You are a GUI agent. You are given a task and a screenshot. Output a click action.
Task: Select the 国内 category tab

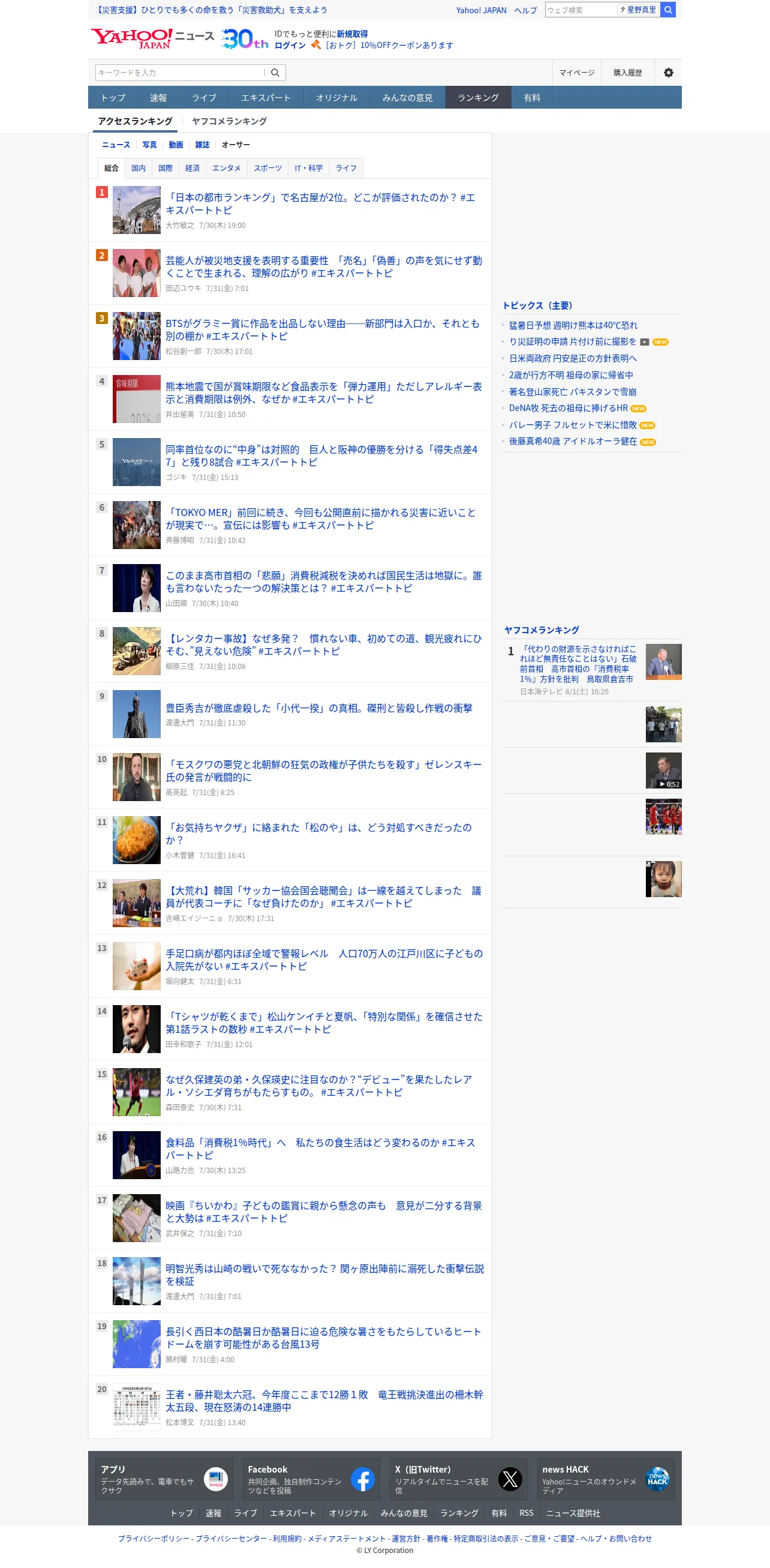pyautogui.click(x=139, y=168)
